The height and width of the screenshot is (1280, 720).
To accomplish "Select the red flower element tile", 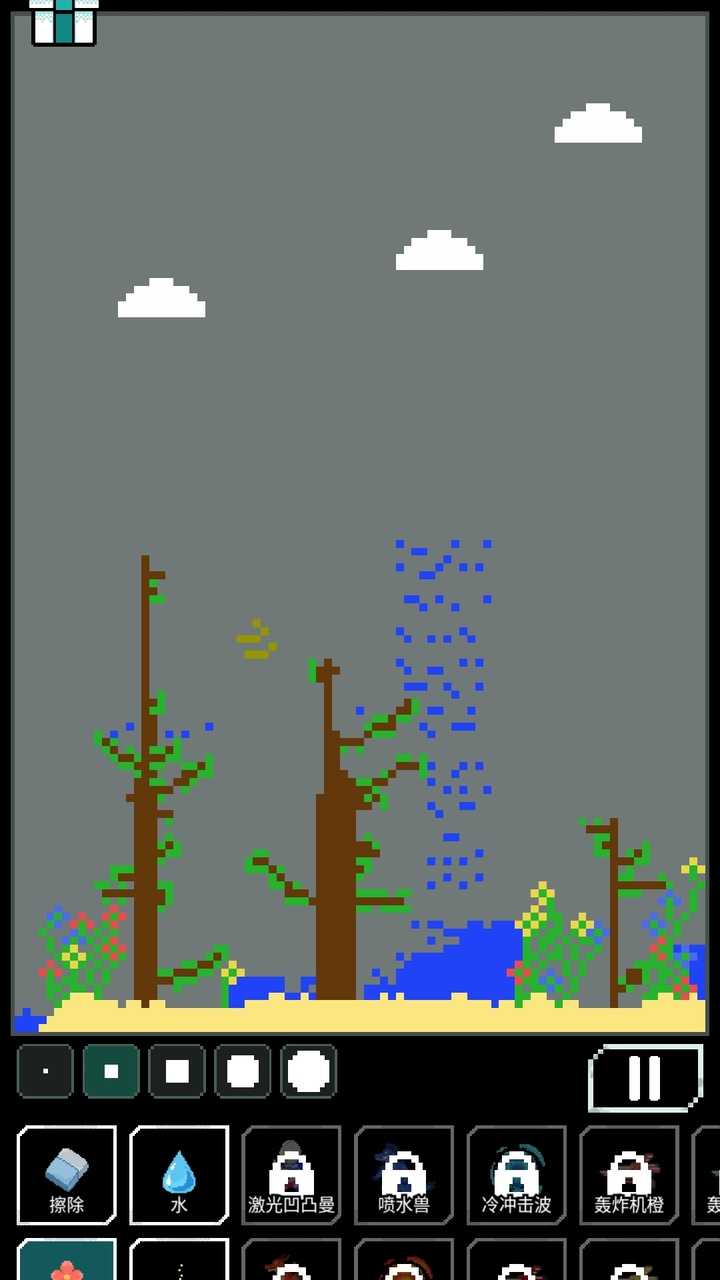I will tap(67, 1261).
